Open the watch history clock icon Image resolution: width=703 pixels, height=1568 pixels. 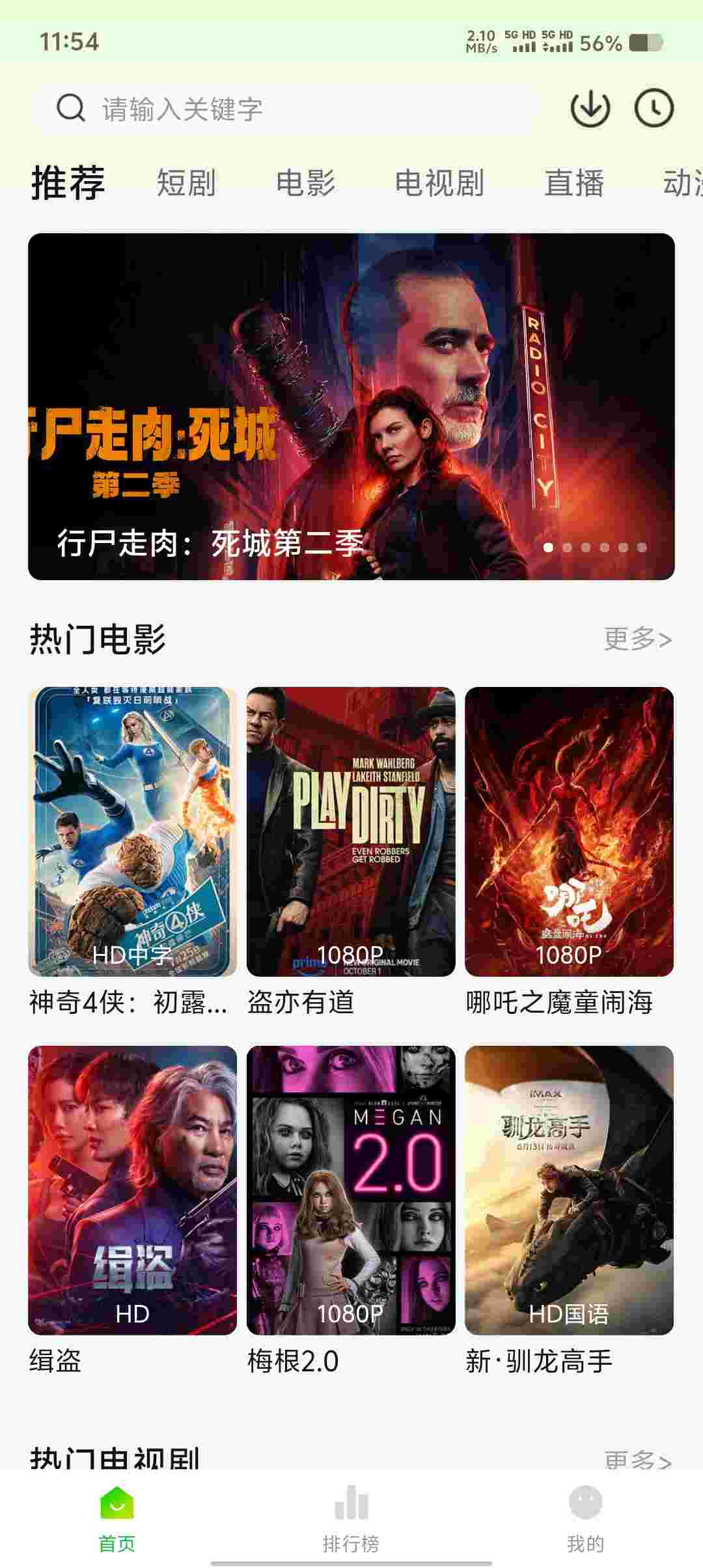pyautogui.click(x=654, y=108)
